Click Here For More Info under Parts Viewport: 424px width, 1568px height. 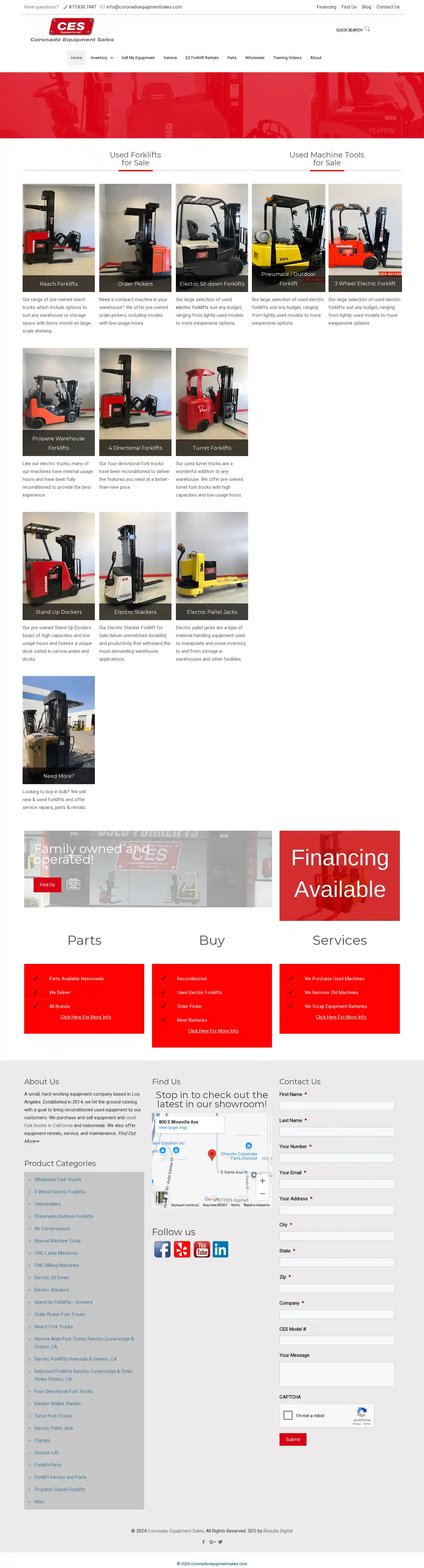click(86, 1017)
